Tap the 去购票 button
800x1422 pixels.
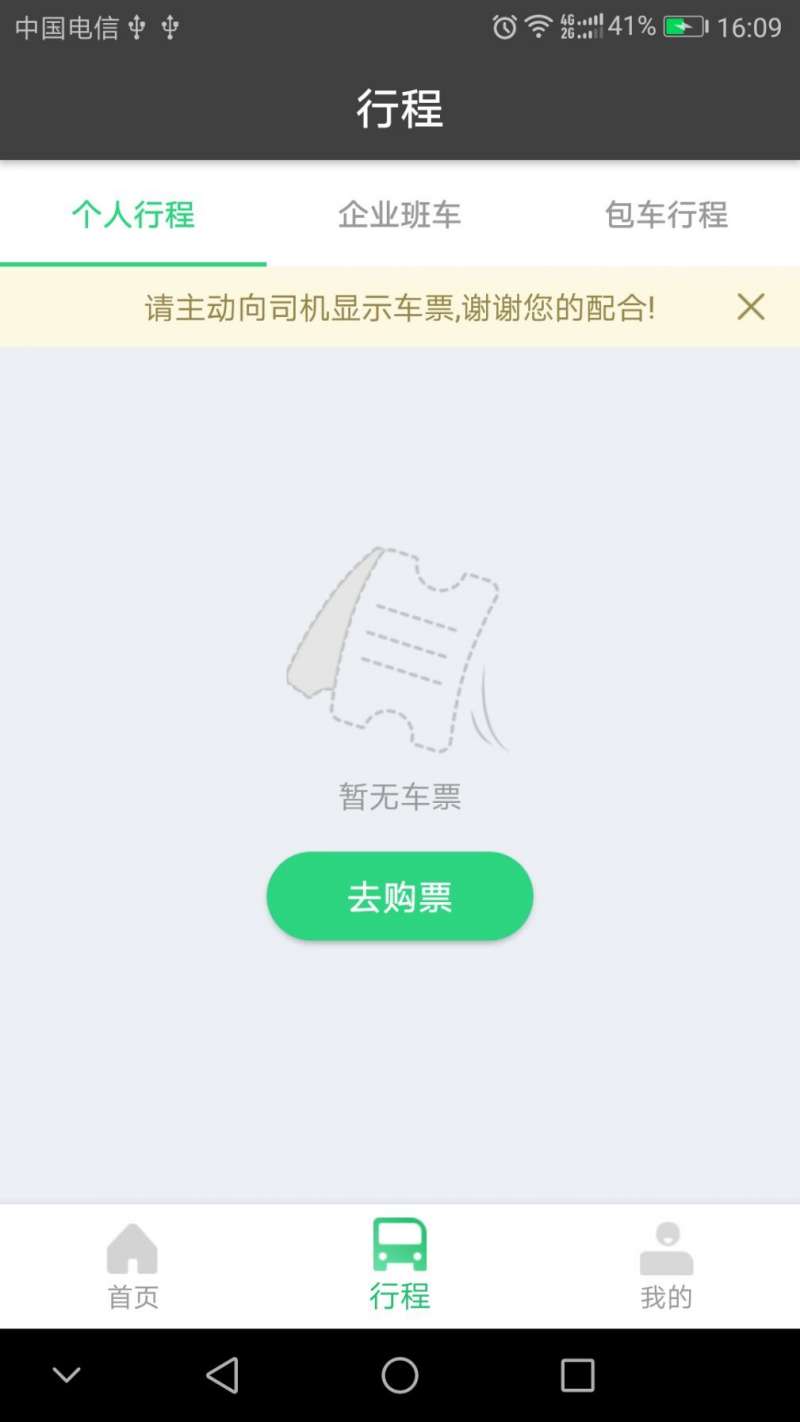[x=400, y=896]
